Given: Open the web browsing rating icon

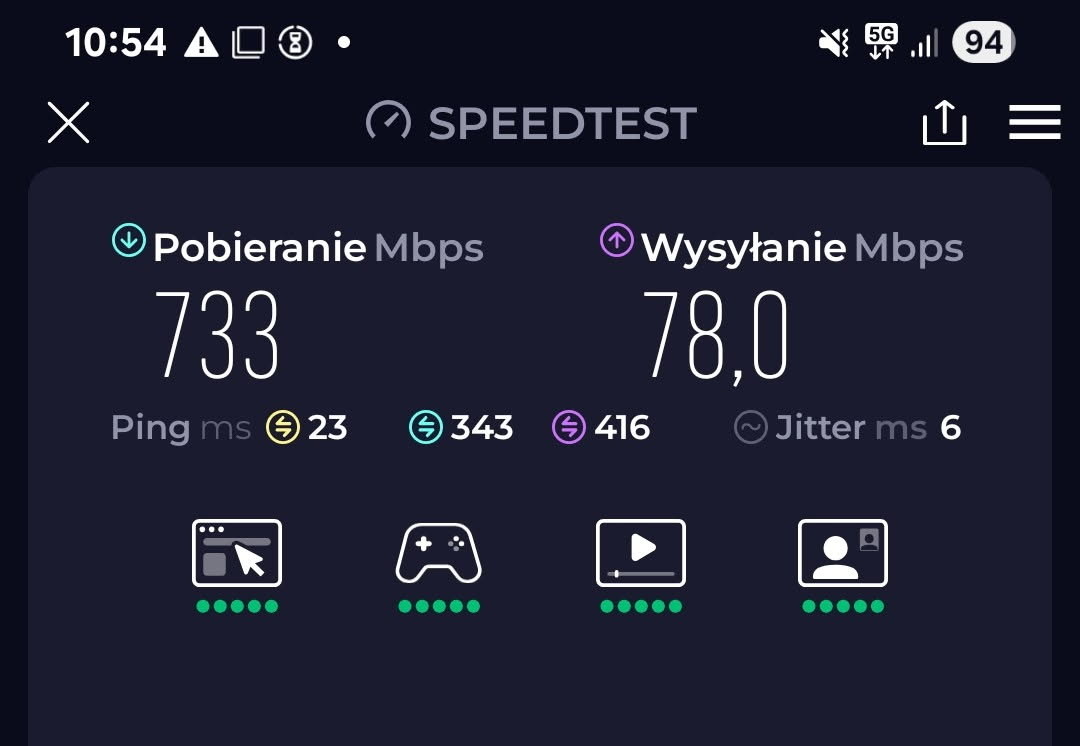Looking at the screenshot, I should [237, 553].
